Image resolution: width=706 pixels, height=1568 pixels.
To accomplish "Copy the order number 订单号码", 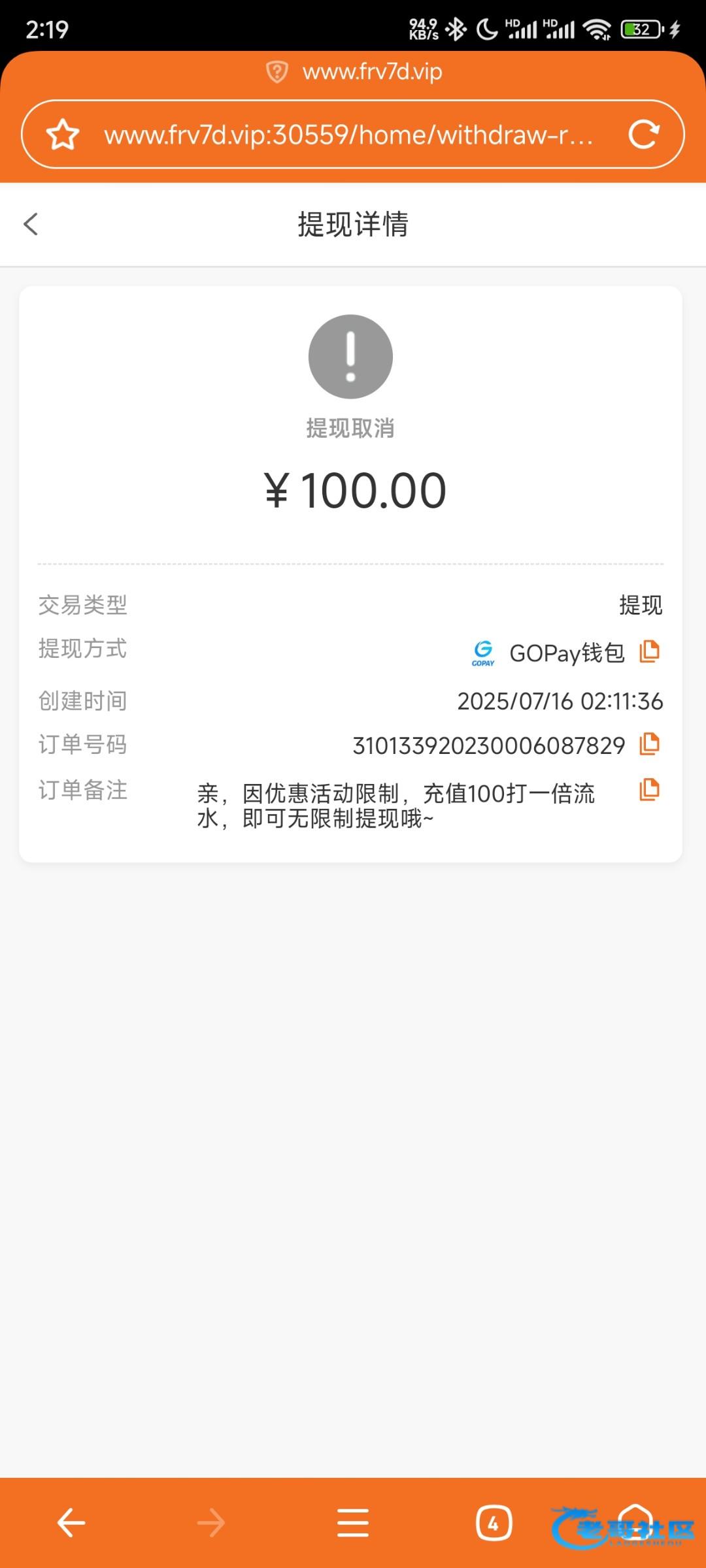I will tap(649, 744).
